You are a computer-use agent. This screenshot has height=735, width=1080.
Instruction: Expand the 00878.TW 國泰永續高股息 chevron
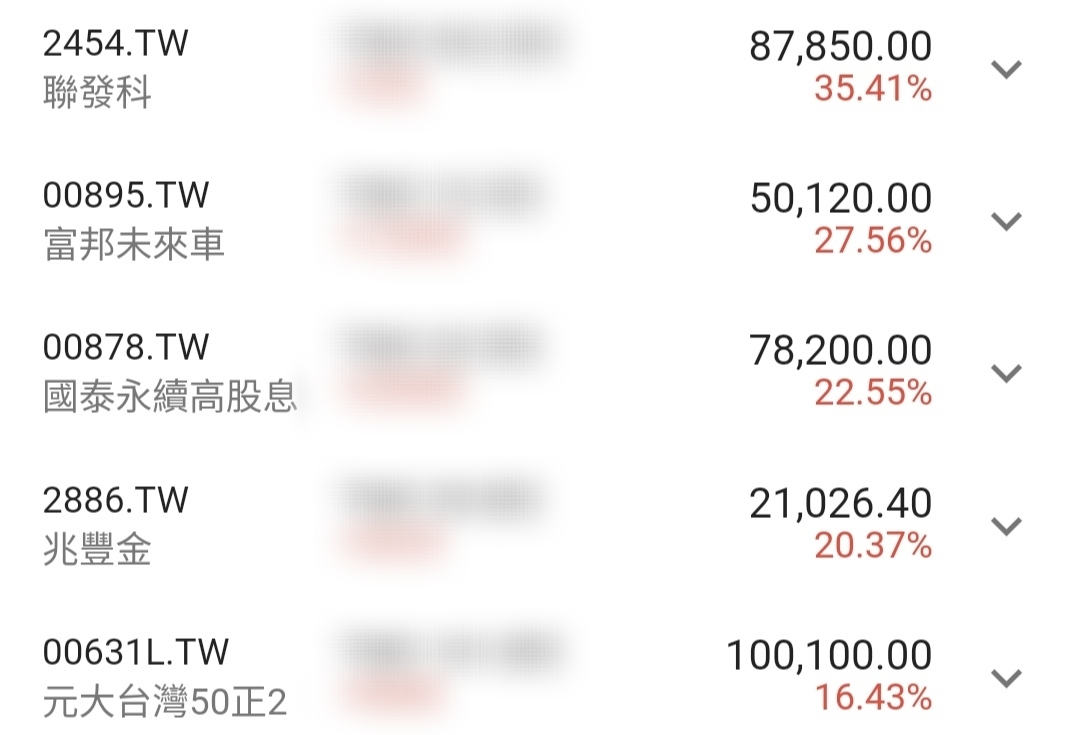pos(1006,373)
